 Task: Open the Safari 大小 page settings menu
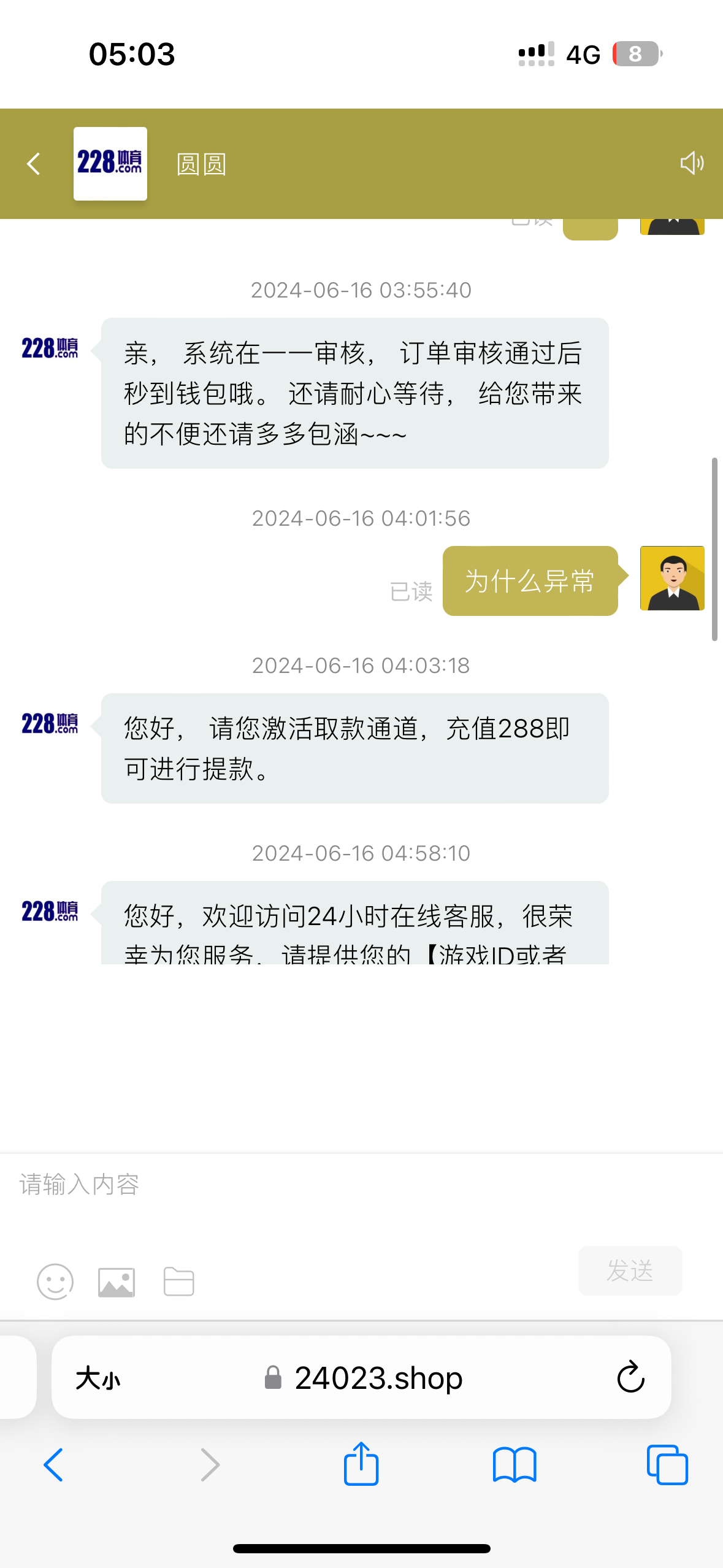pos(98,1378)
